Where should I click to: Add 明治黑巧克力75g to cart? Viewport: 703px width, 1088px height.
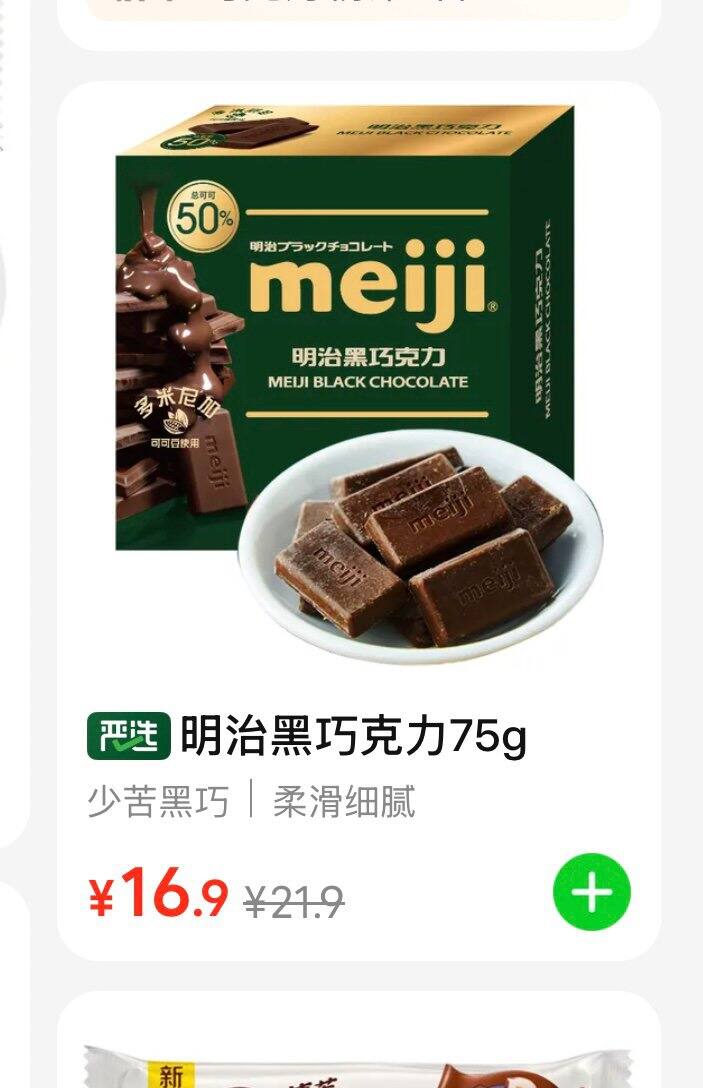tap(592, 892)
